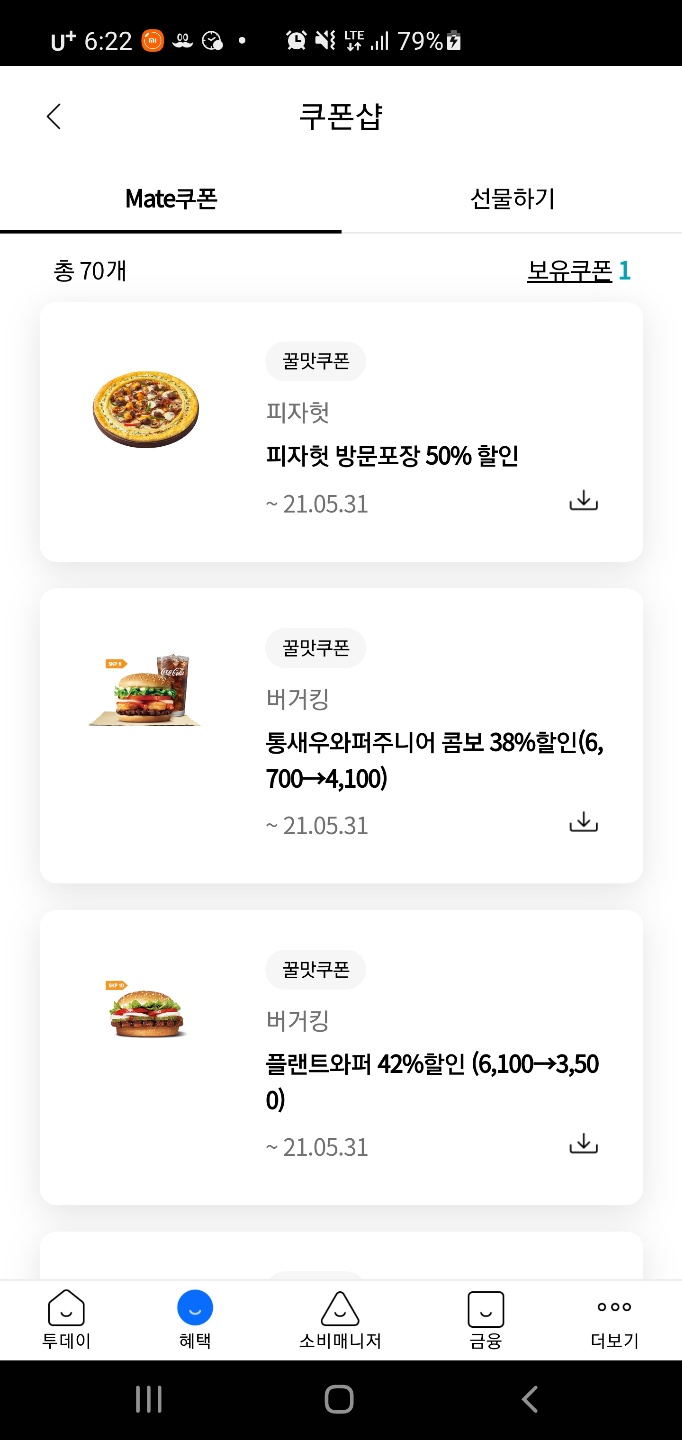682x1440 pixels.
Task: Go back using the top-left arrow
Action: click(54, 116)
